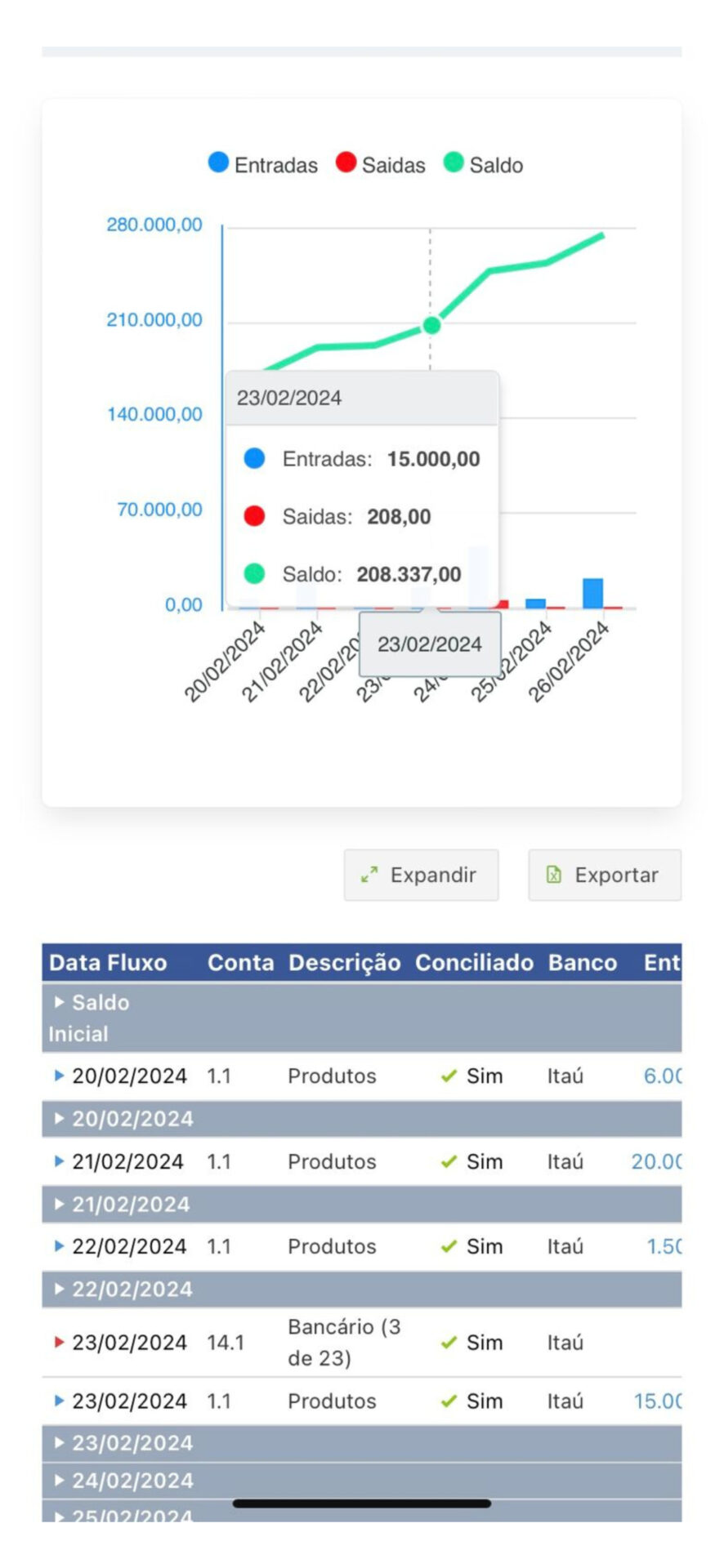Select the green Saldo point on the chart line
The height and width of the screenshot is (1568, 724).
(x=431, y=325)
